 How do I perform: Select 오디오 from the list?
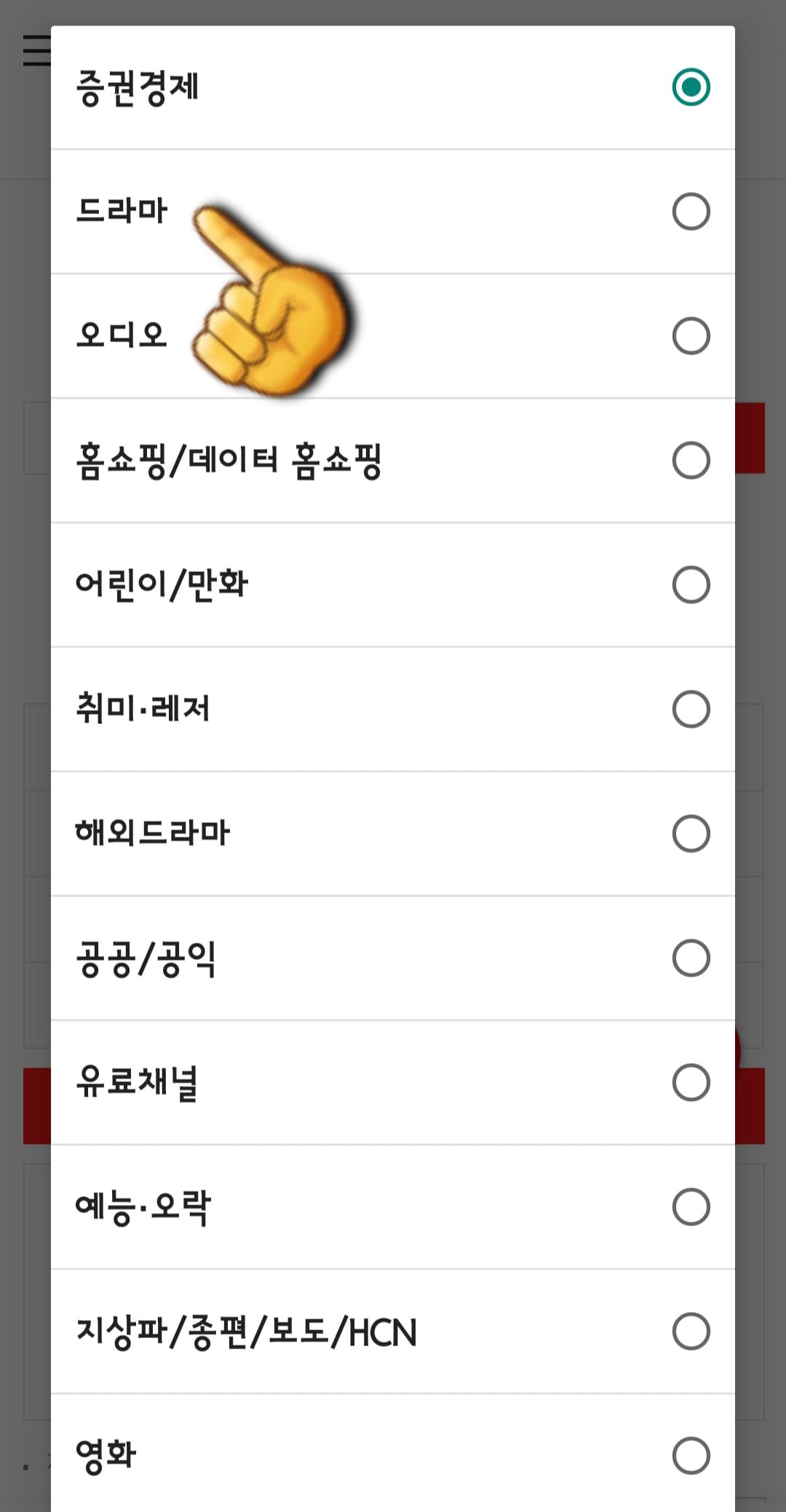tap(691, 335)
